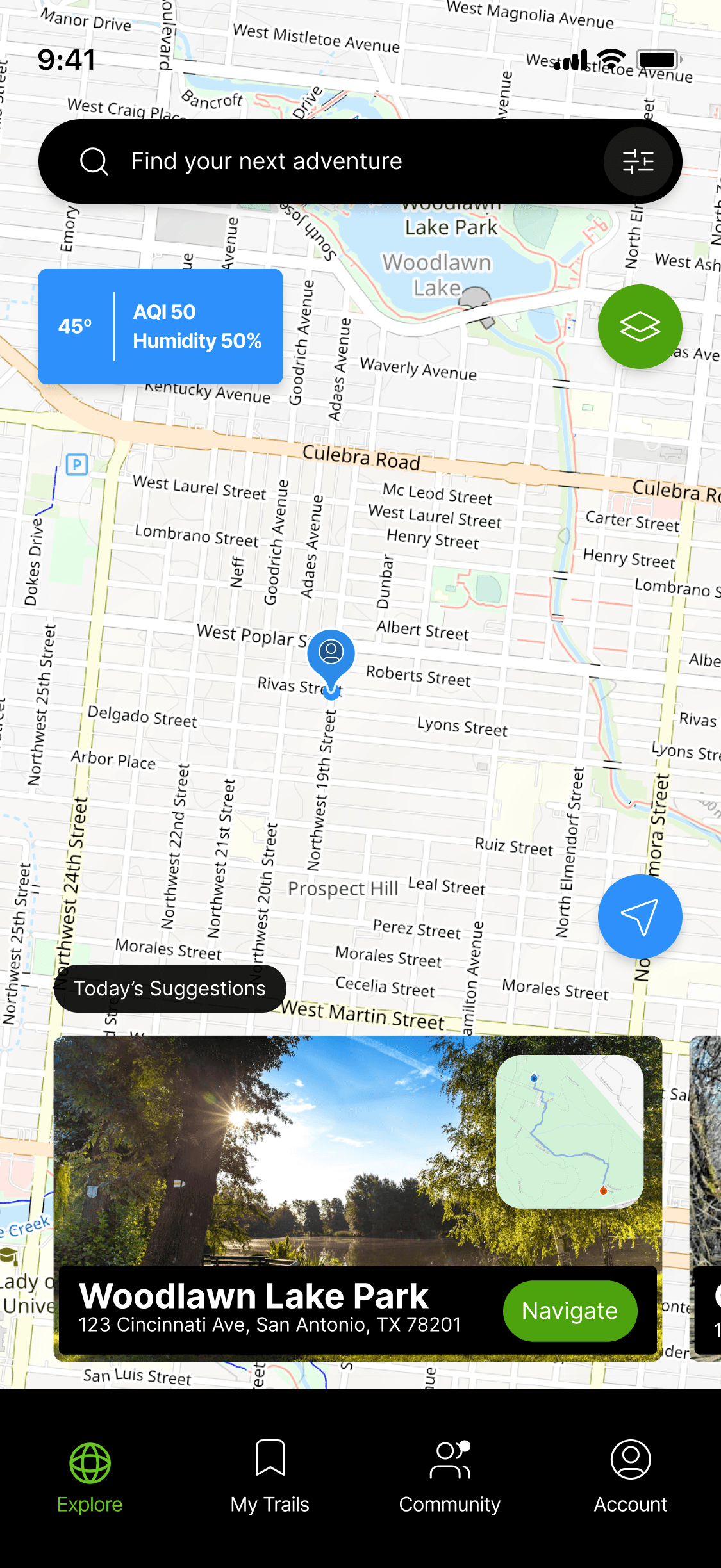Center the map on my location
This screenshot has height=1568, width=721.
point(640,917)
